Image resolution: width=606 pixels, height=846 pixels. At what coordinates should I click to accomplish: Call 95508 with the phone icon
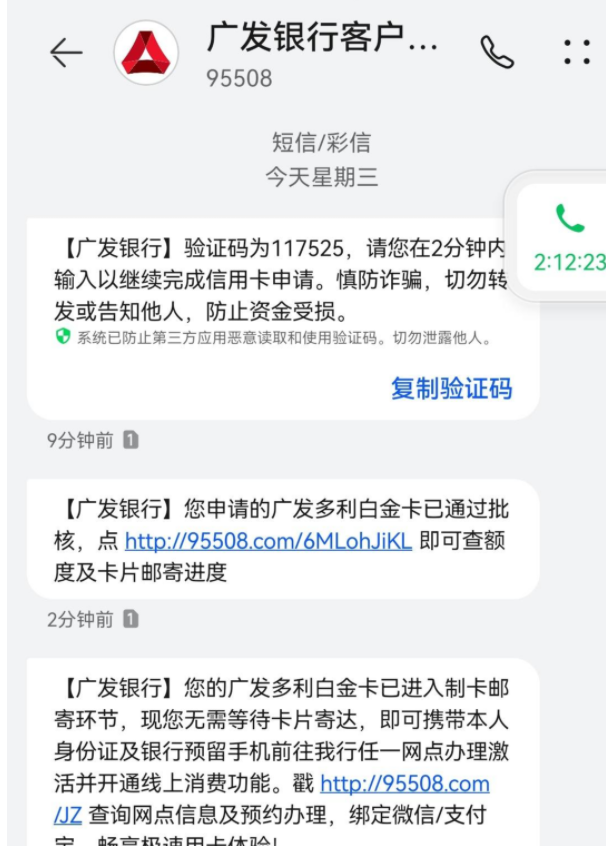[x=497, y=52]
